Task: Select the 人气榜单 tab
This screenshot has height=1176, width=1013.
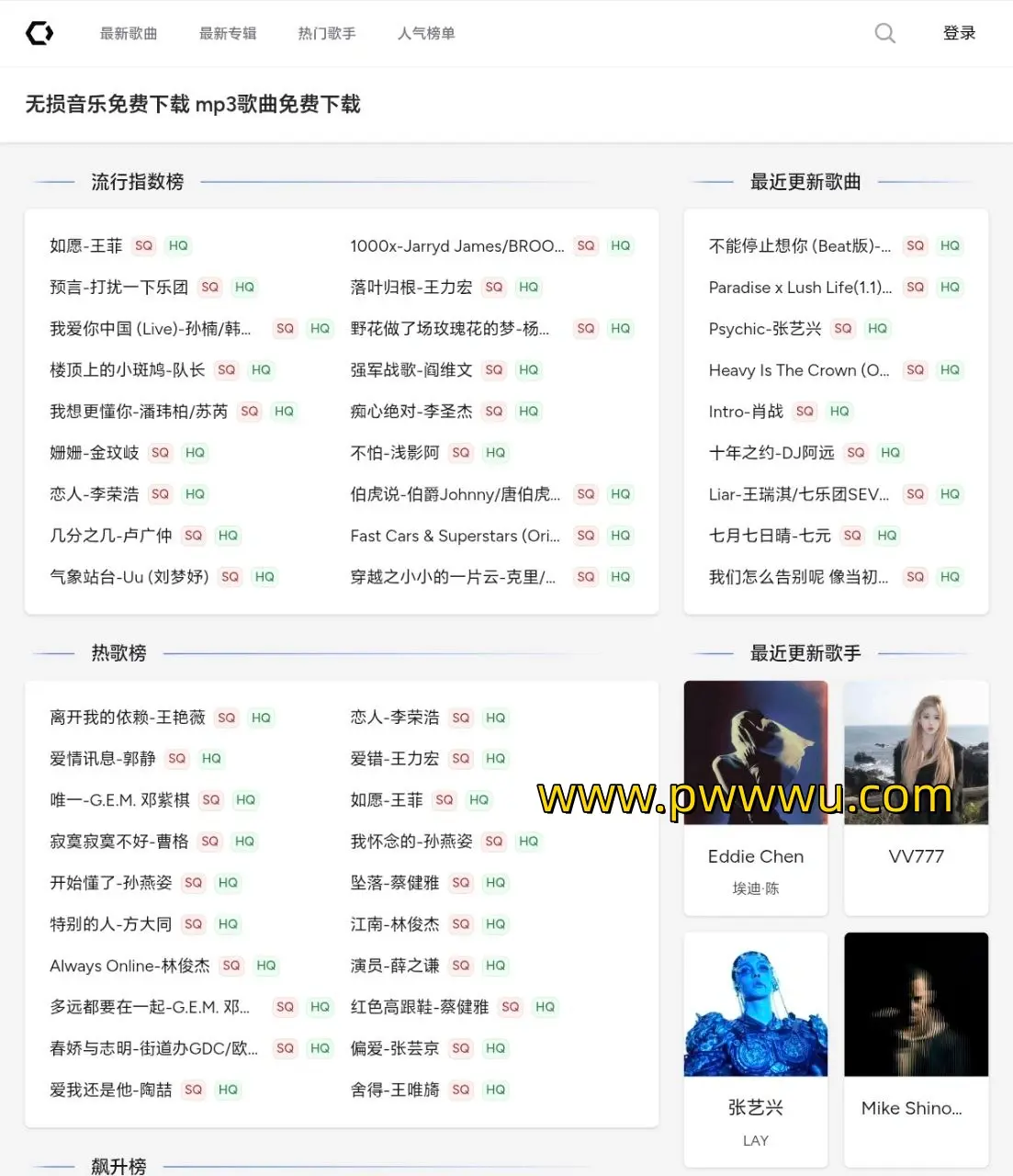Action: pos(426,33)
